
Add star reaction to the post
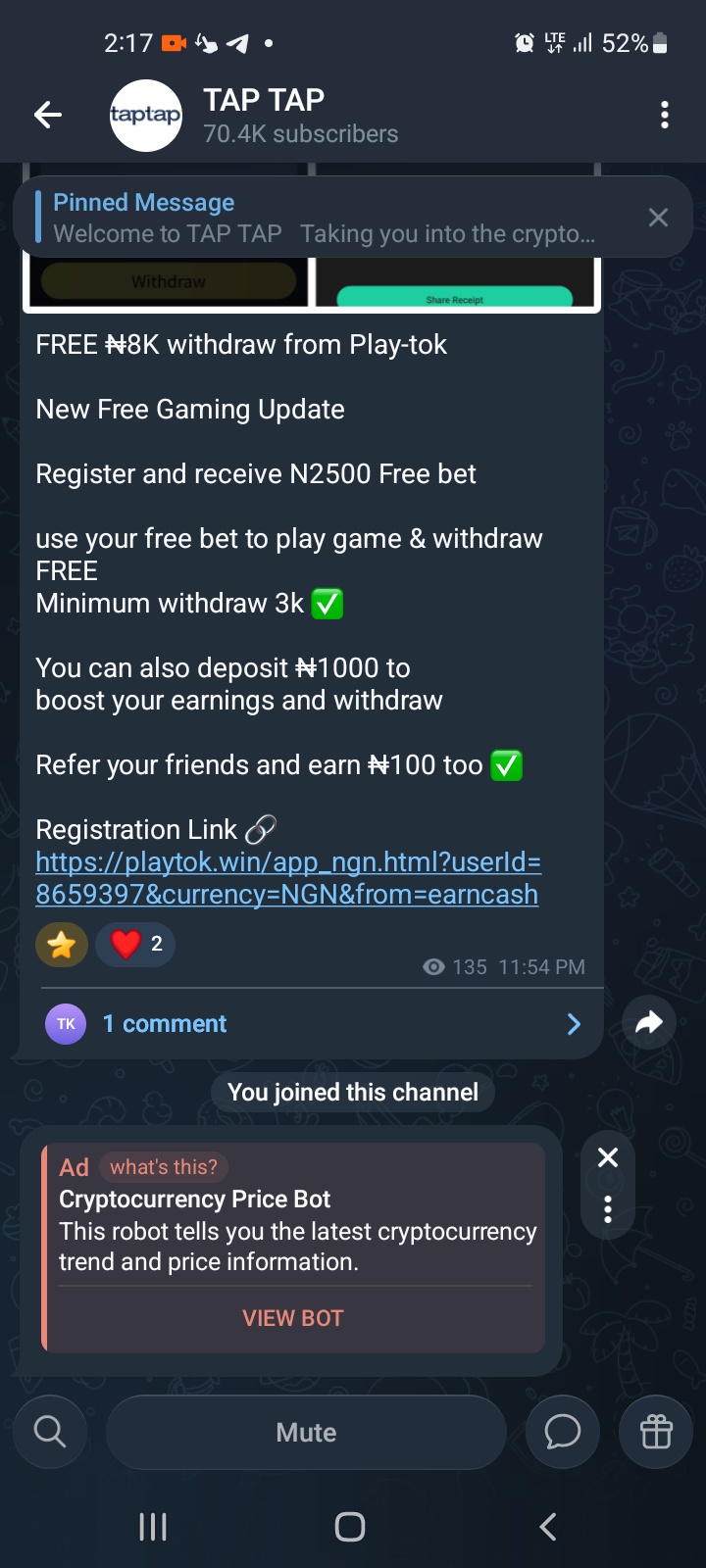click(x=62, y=945)
